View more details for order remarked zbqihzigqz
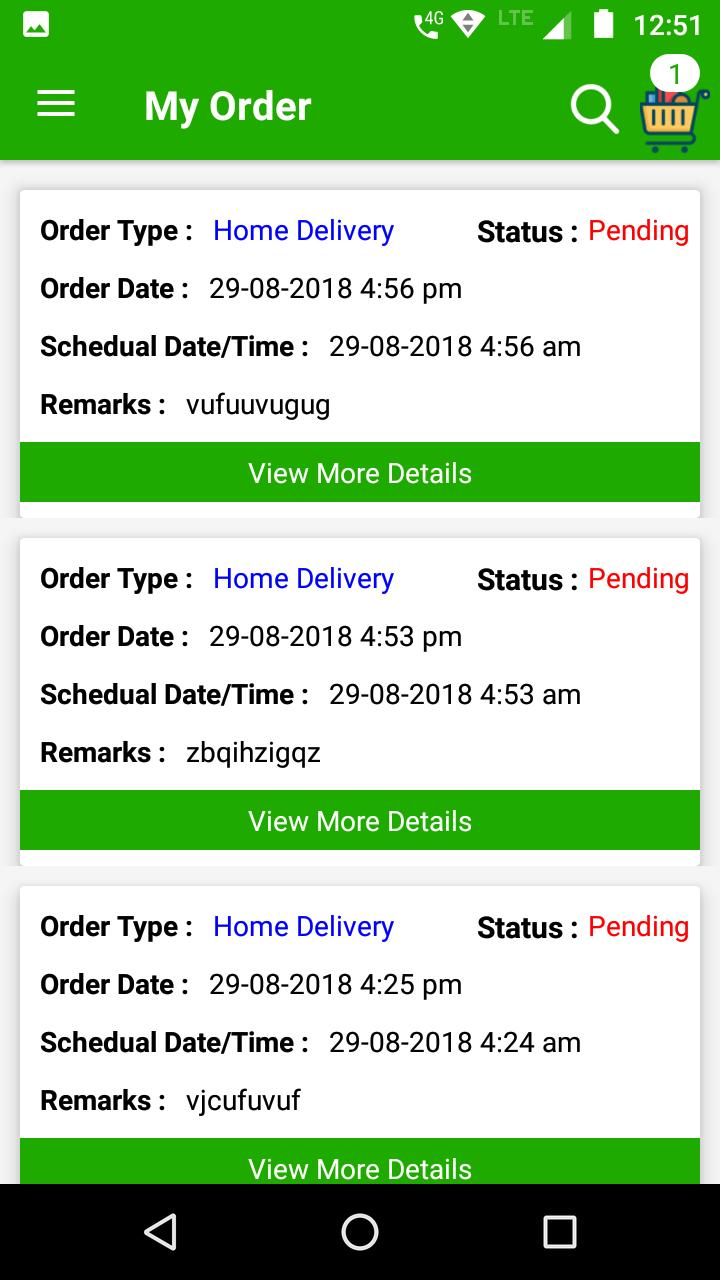Image resolution: width=720 pixels, height=1280 pixels. tap(360, 821)
